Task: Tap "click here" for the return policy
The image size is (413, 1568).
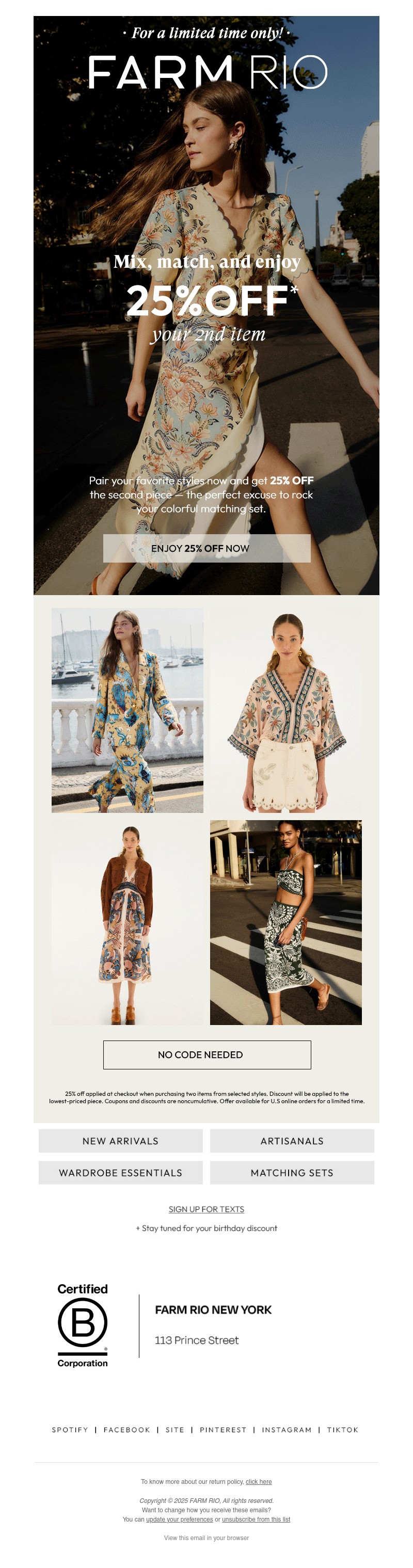Action: (x=259, y=1482)
